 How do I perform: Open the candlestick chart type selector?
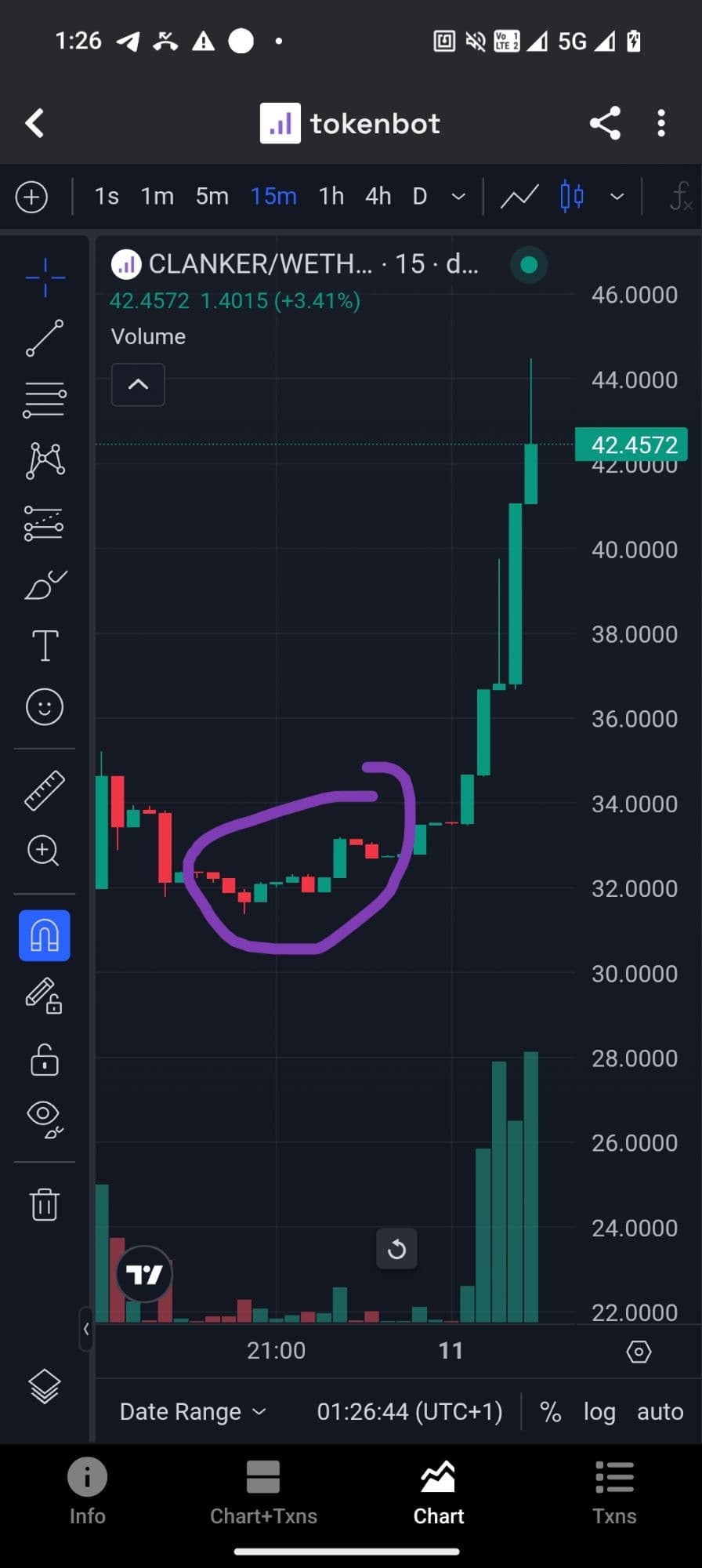(x=573, y=196)
